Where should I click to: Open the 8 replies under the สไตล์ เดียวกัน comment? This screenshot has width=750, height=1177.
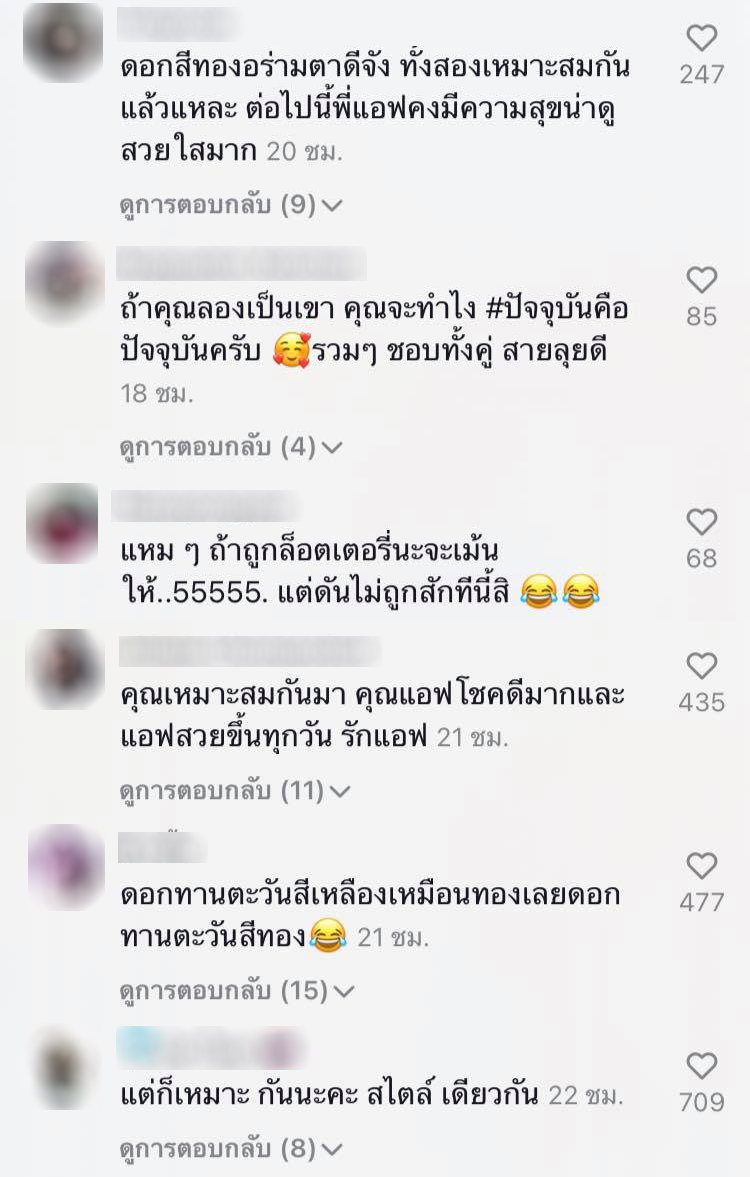point(230,1149)
